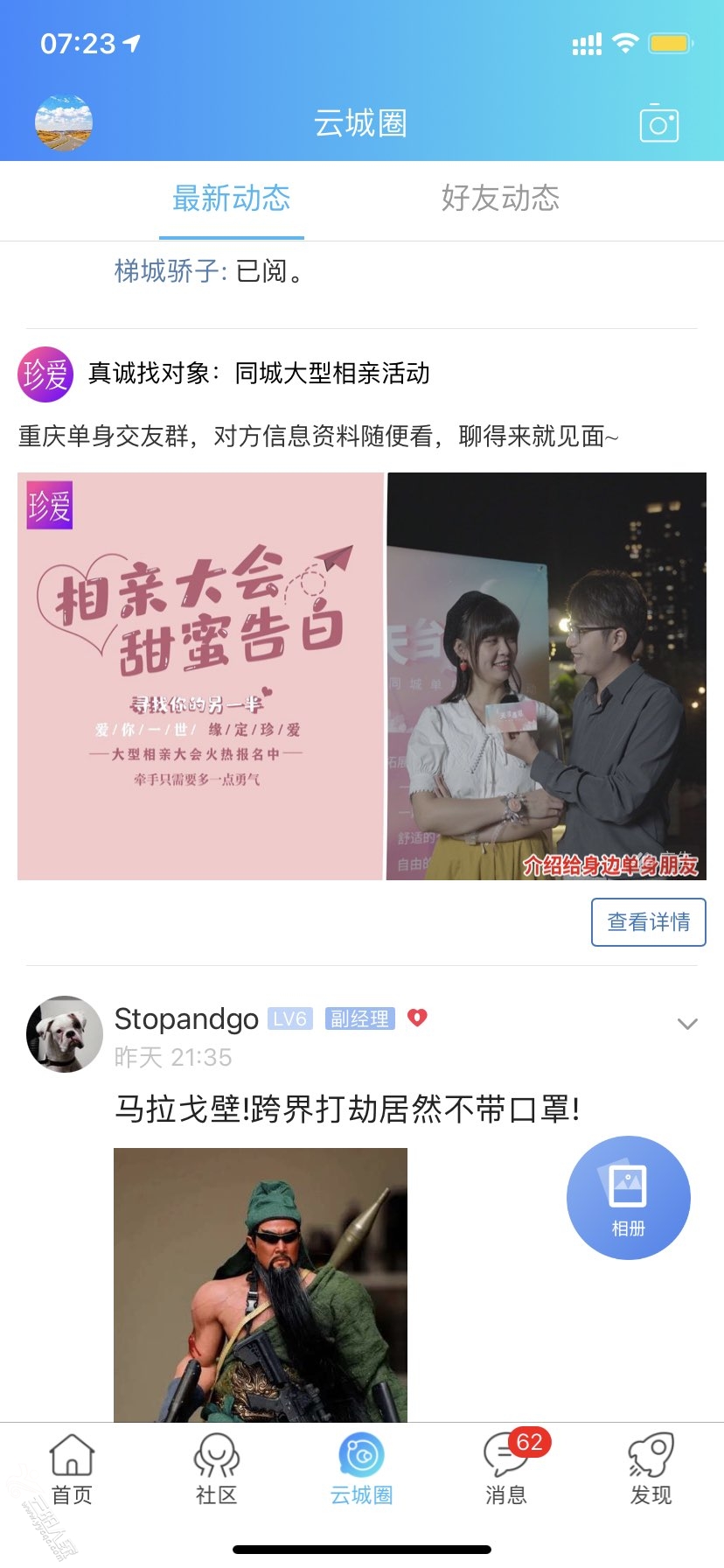Screen dimensions: 724x1568
Task: Tap 查看详情 on the dating ad
Action: (x=648, y=921)
